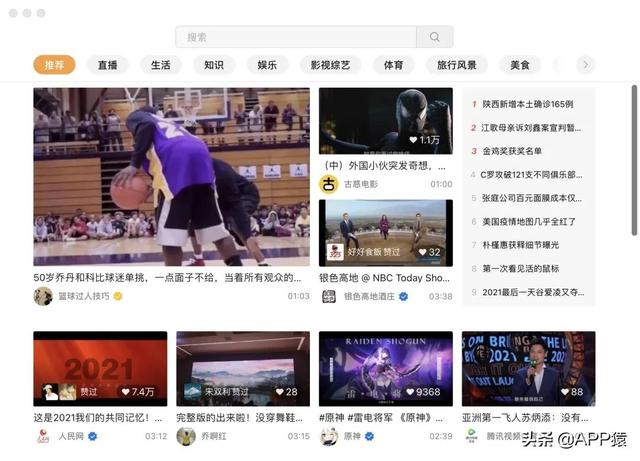Play the #原神 雷电将军 video
Viewport: 640px width, 461px height.
pyautogui.click(x=385, y=368)
